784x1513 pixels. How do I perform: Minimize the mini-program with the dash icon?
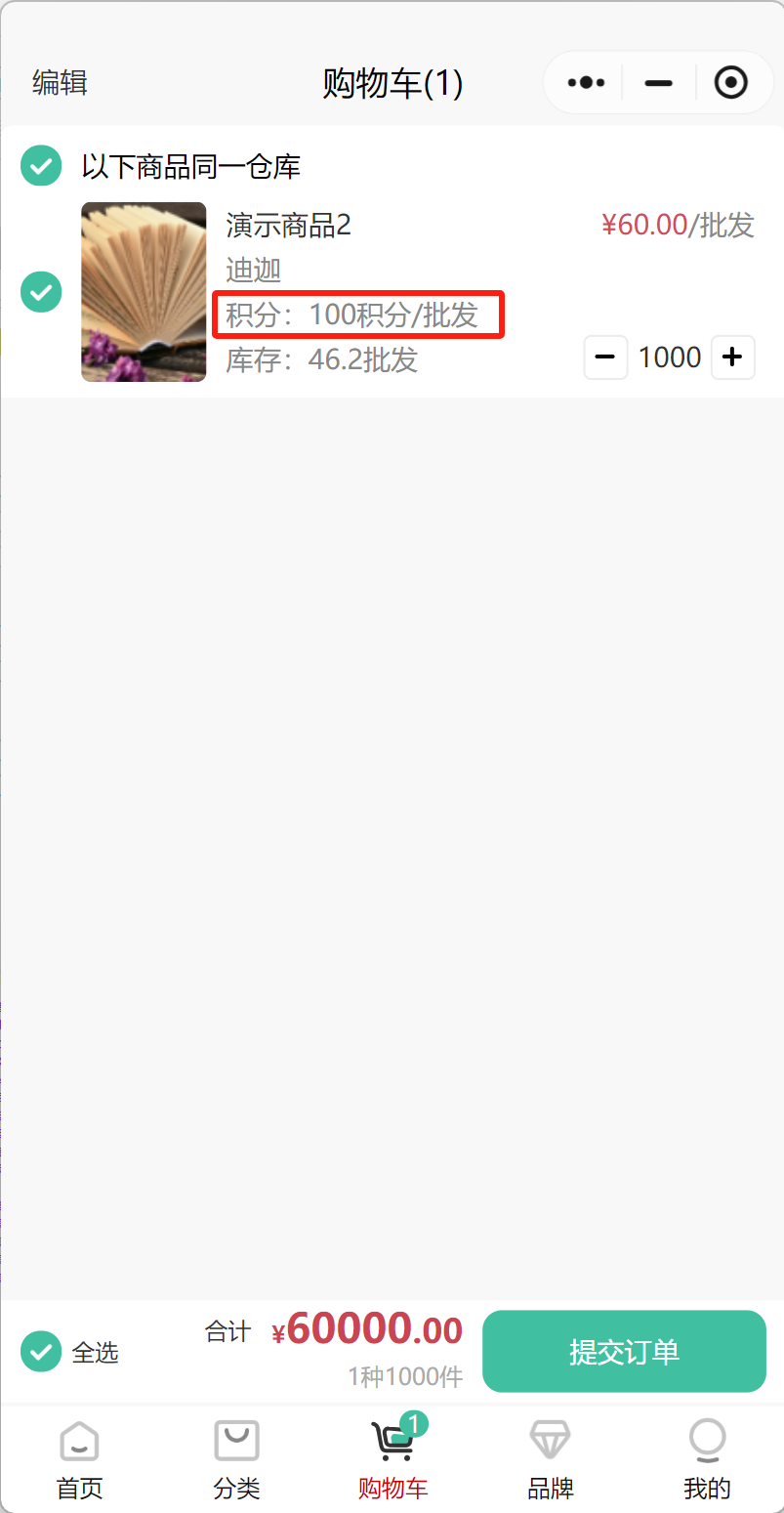click(x=659, y=83)
